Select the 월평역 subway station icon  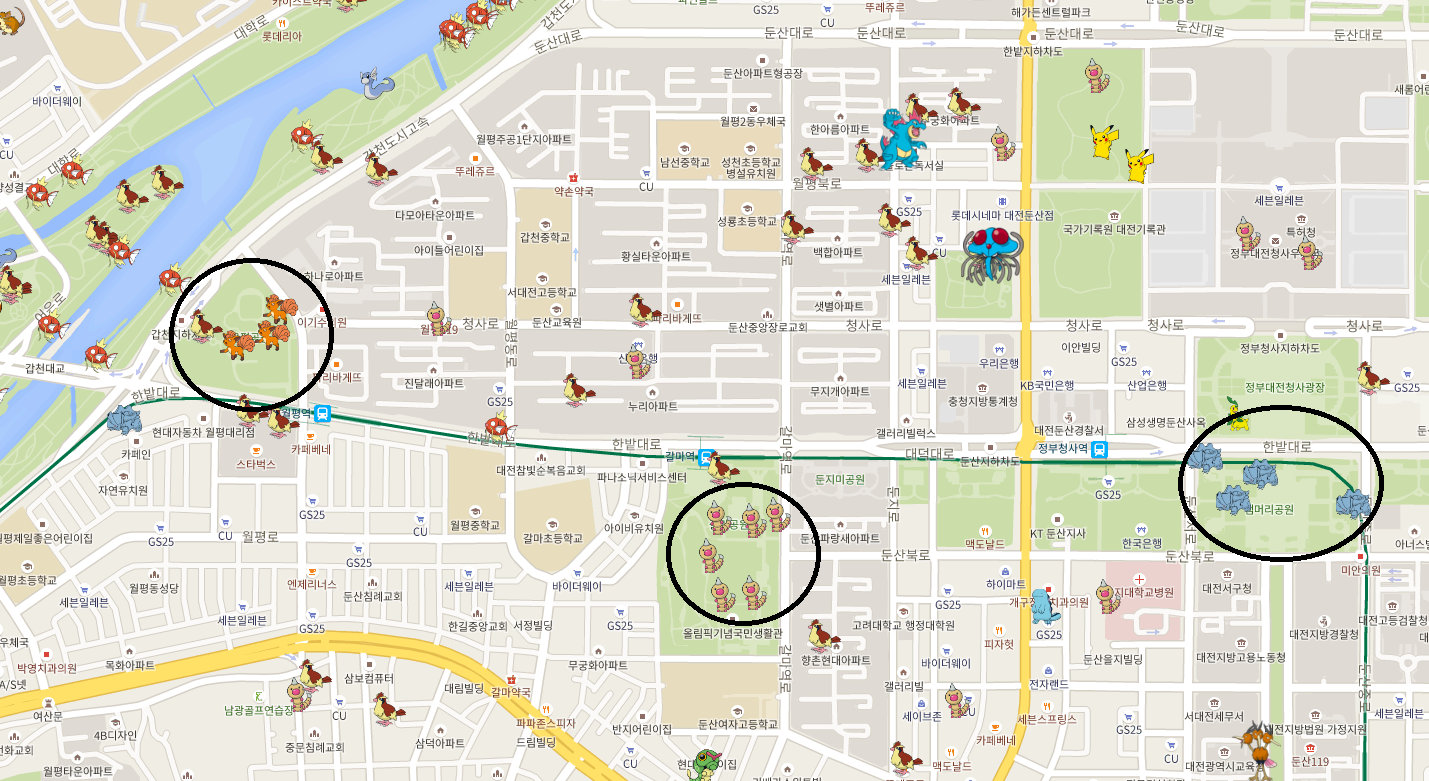323,413
